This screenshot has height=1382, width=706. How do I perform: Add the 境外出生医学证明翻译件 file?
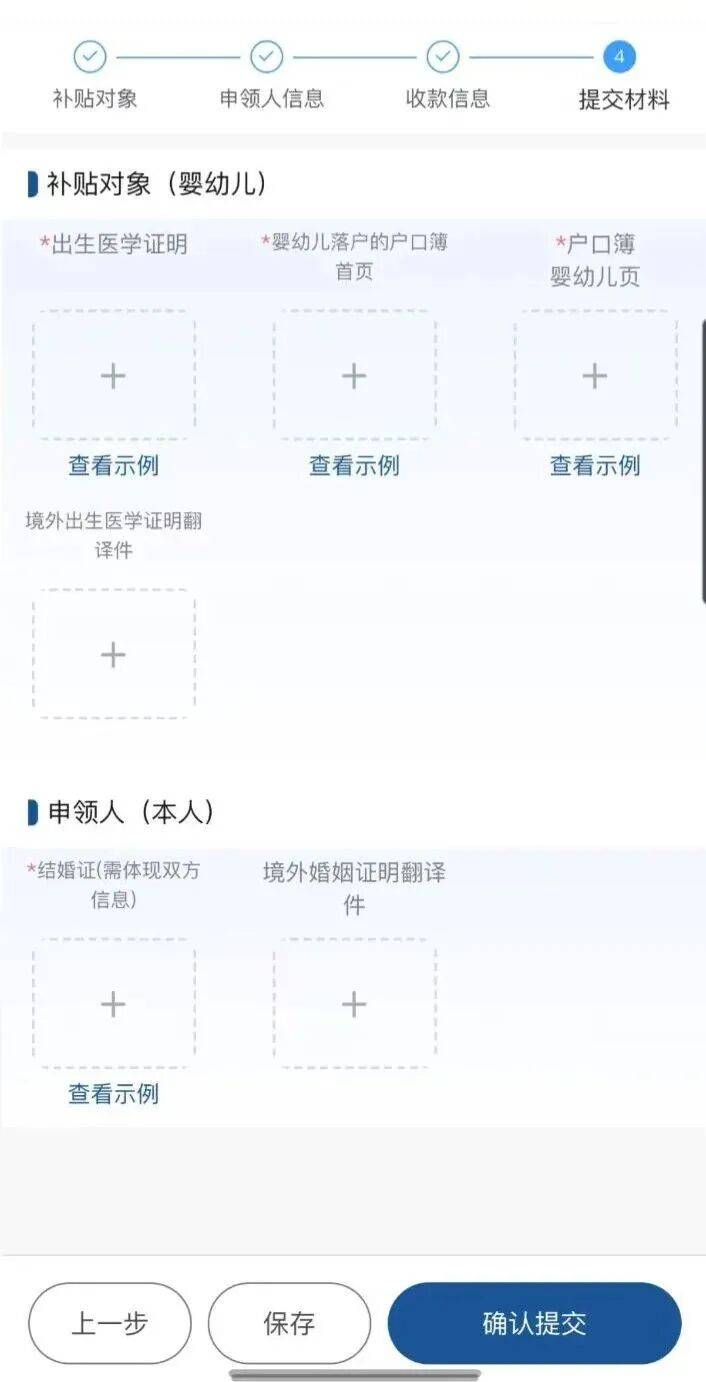113,655
